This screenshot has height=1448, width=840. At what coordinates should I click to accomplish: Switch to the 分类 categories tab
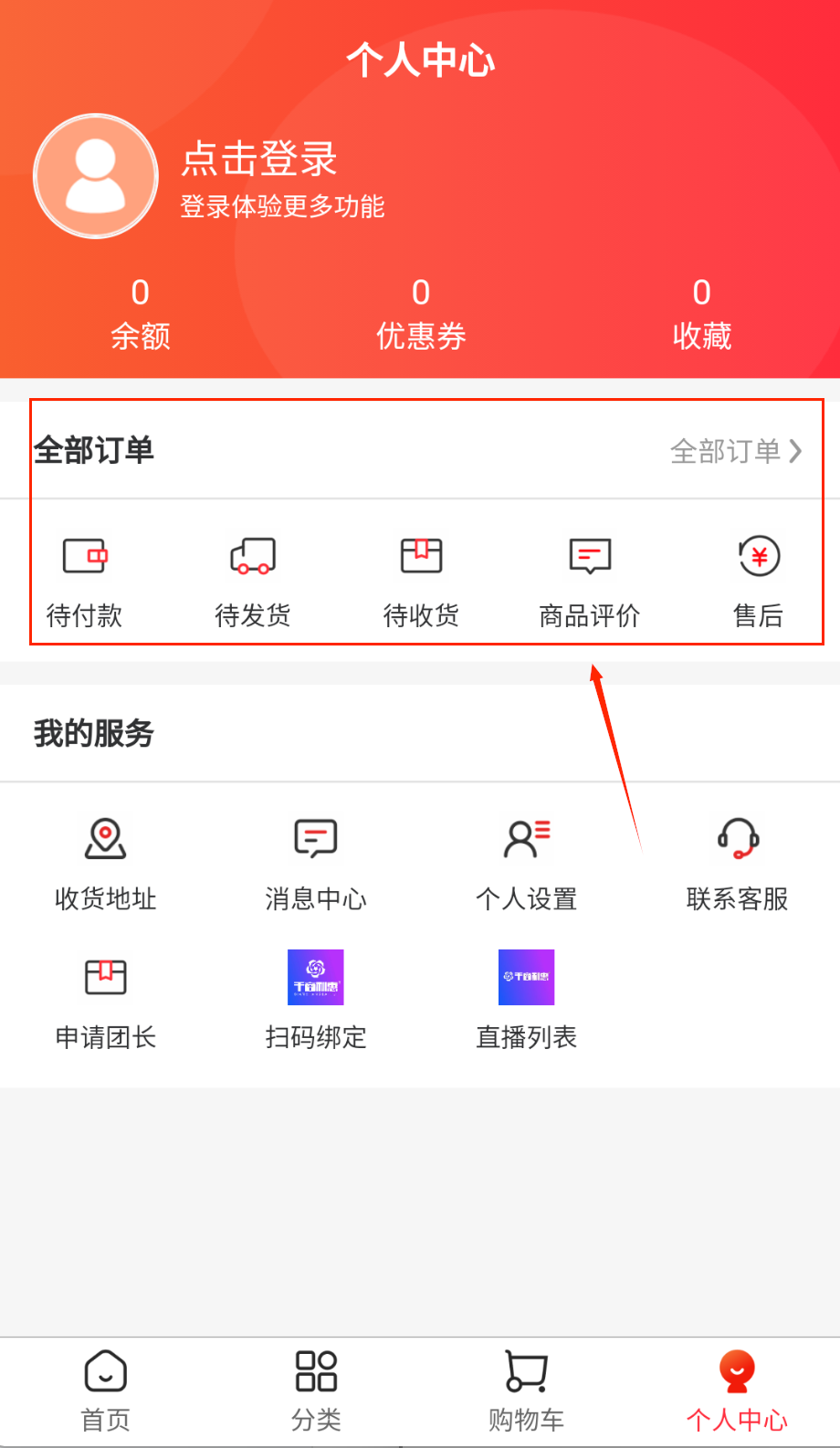316,1390
